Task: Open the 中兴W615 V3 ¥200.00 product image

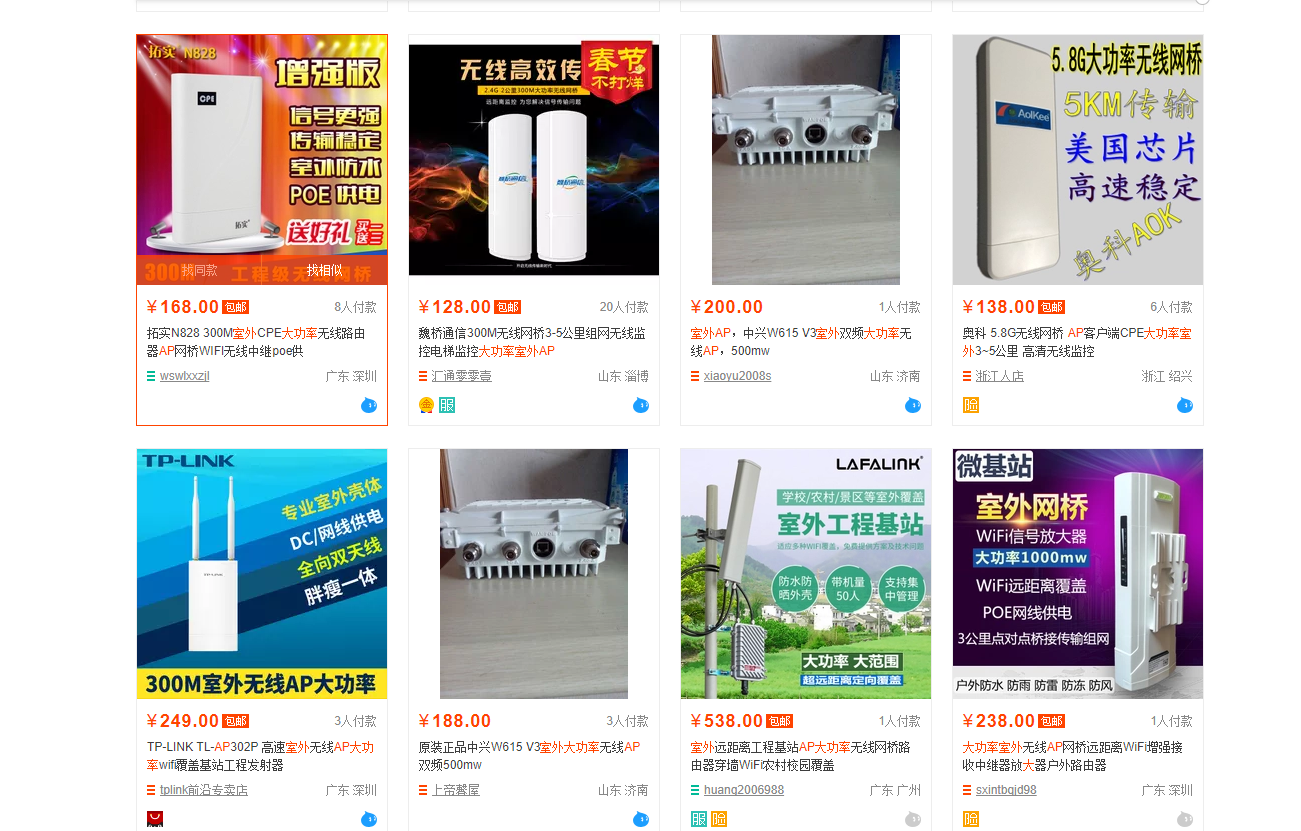Action: (x=806, y=160)
